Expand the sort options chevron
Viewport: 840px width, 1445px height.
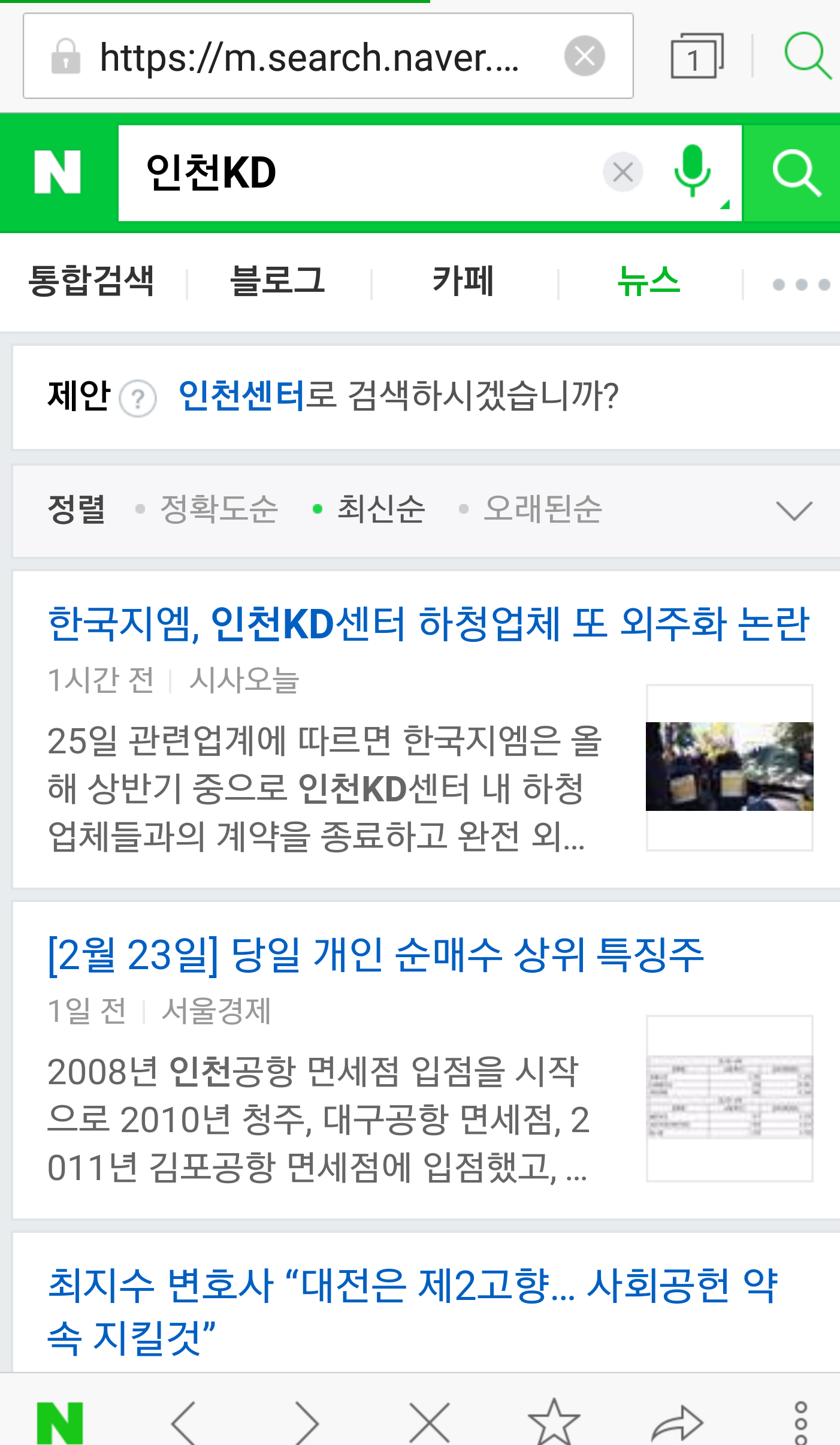pyautogui.click(x=793, y=511)
